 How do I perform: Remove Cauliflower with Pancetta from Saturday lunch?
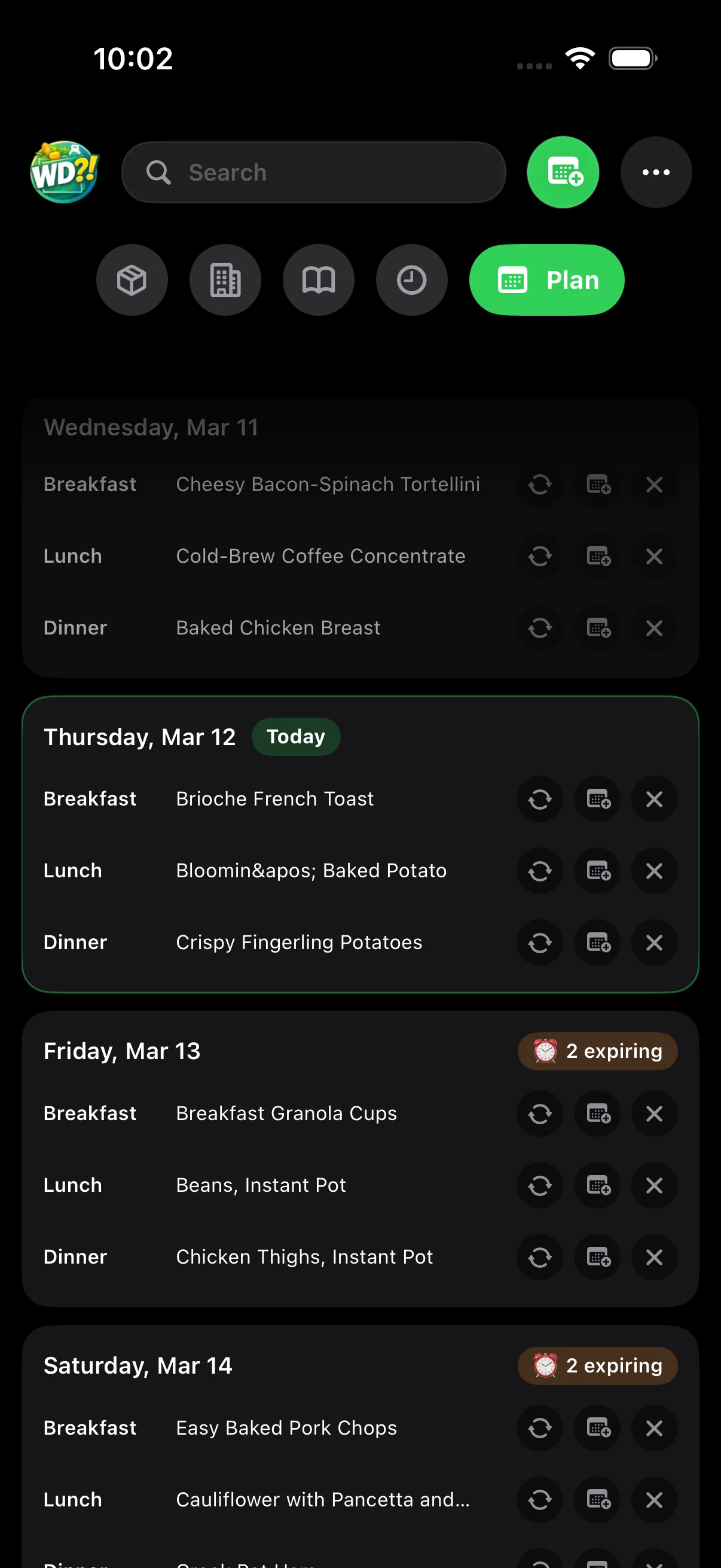[654, 1500]
